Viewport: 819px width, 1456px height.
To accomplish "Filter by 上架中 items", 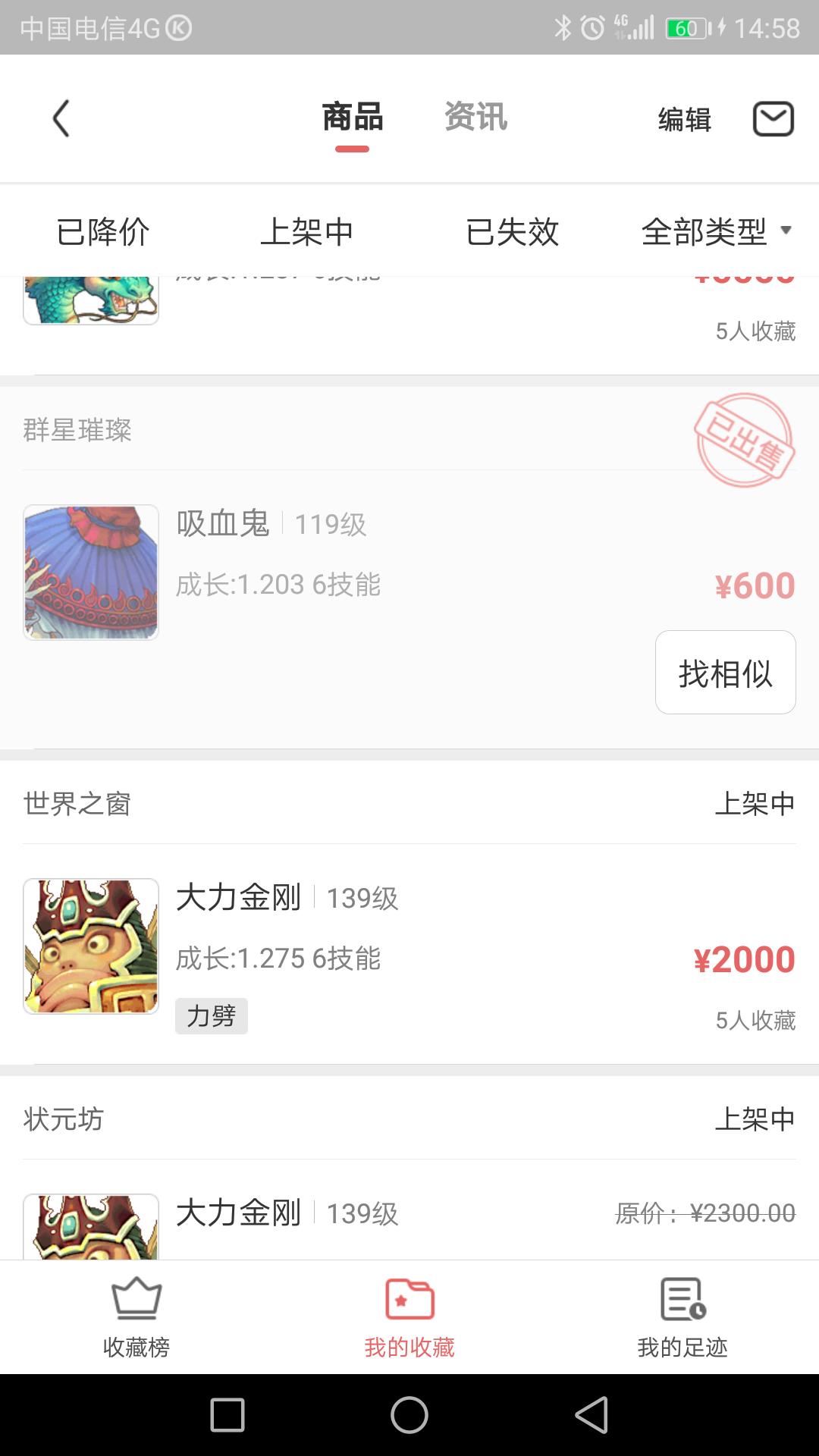I will [307, 231].
